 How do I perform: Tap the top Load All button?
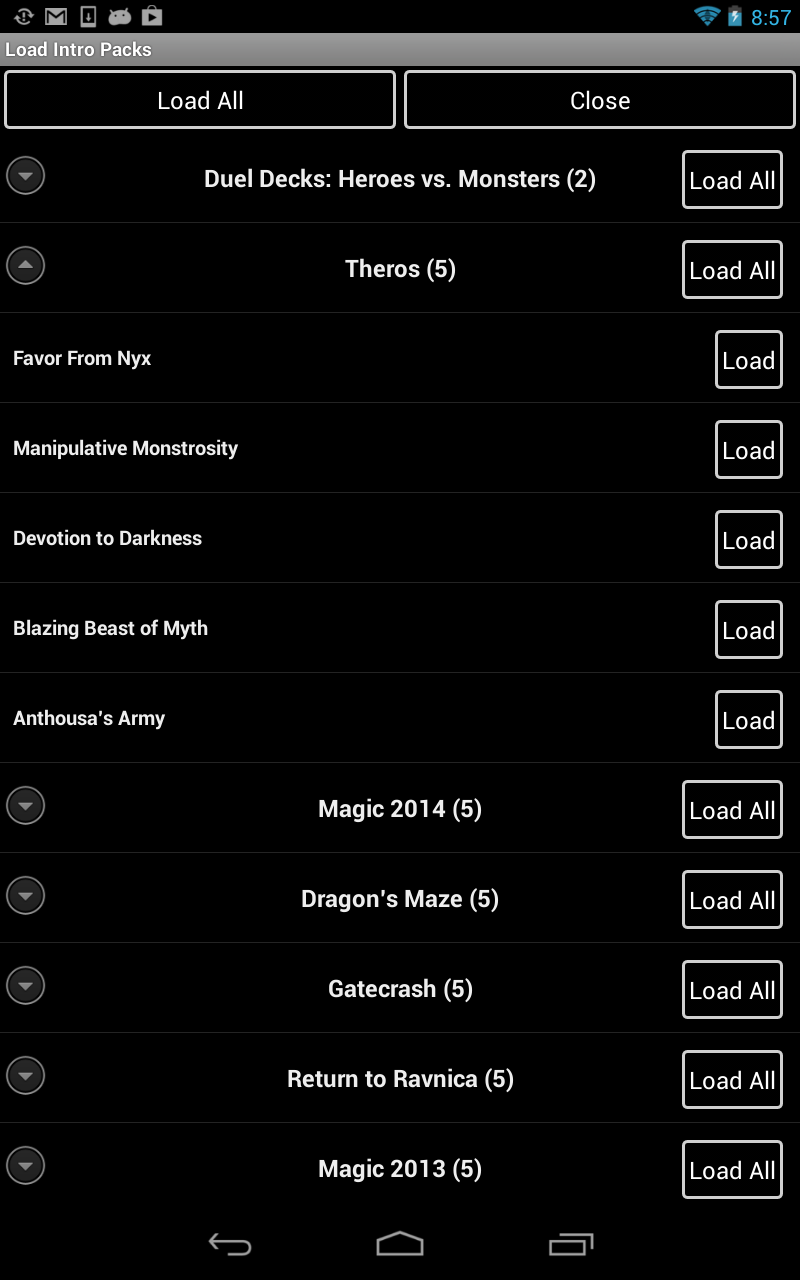click(200, 100)
